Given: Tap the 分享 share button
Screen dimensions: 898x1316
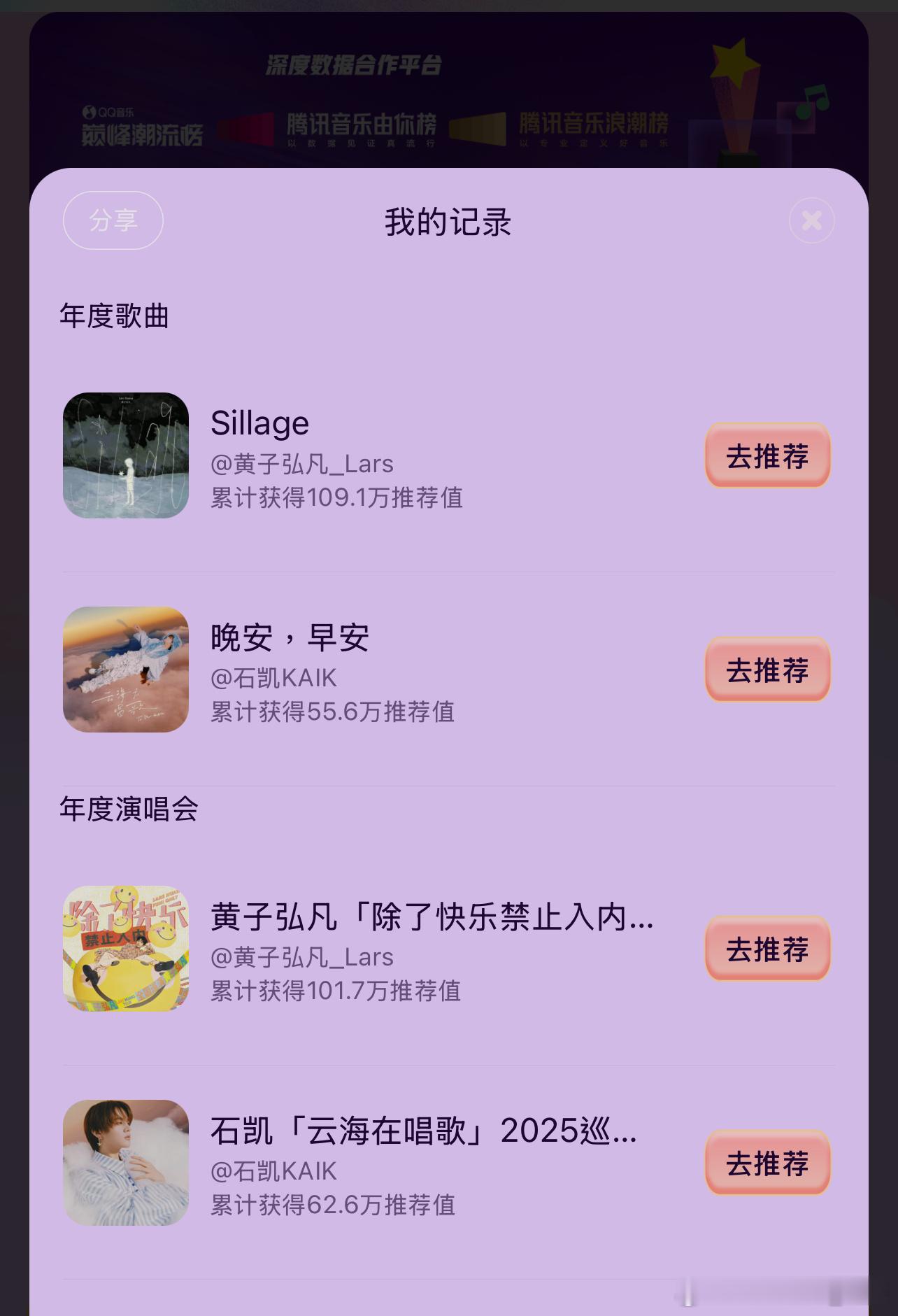Looking at the screenshot, I should [113, 220].
